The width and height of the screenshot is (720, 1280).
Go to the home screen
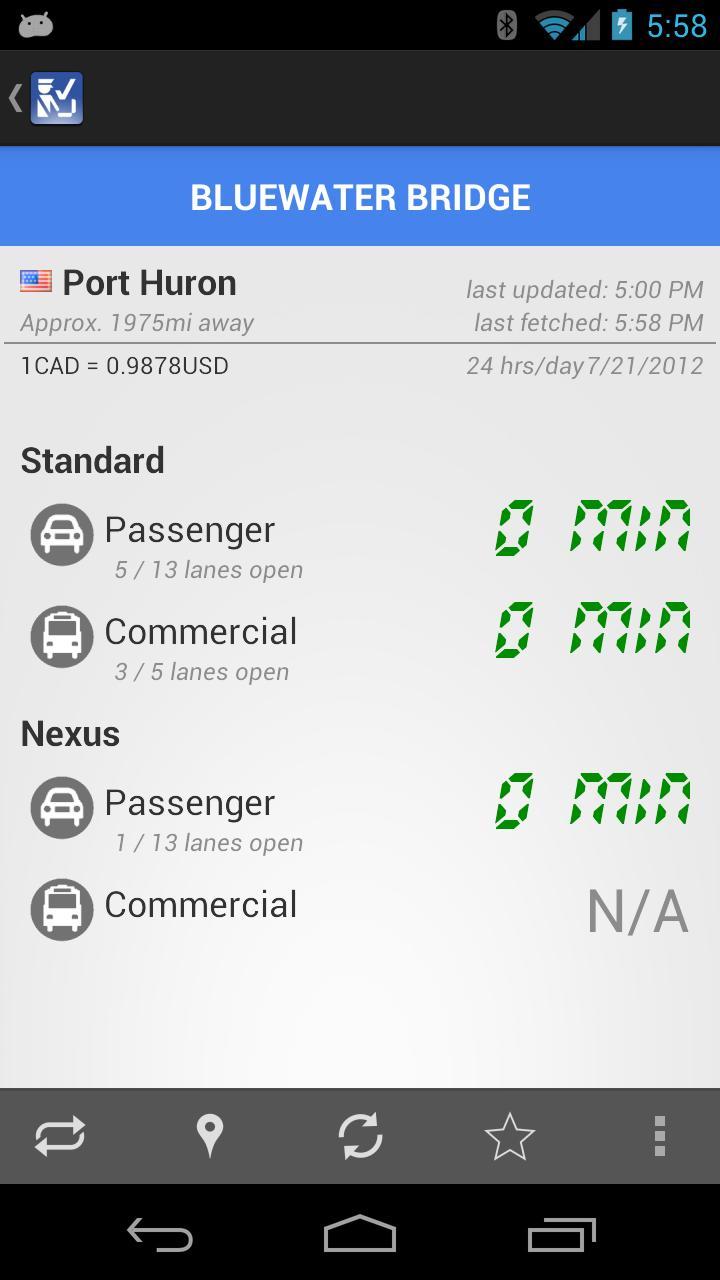(360, 1235)
